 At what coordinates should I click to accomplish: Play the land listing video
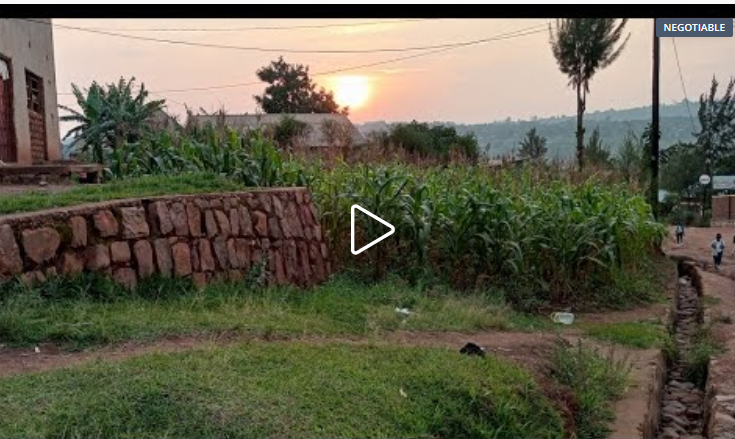point(370,230)
